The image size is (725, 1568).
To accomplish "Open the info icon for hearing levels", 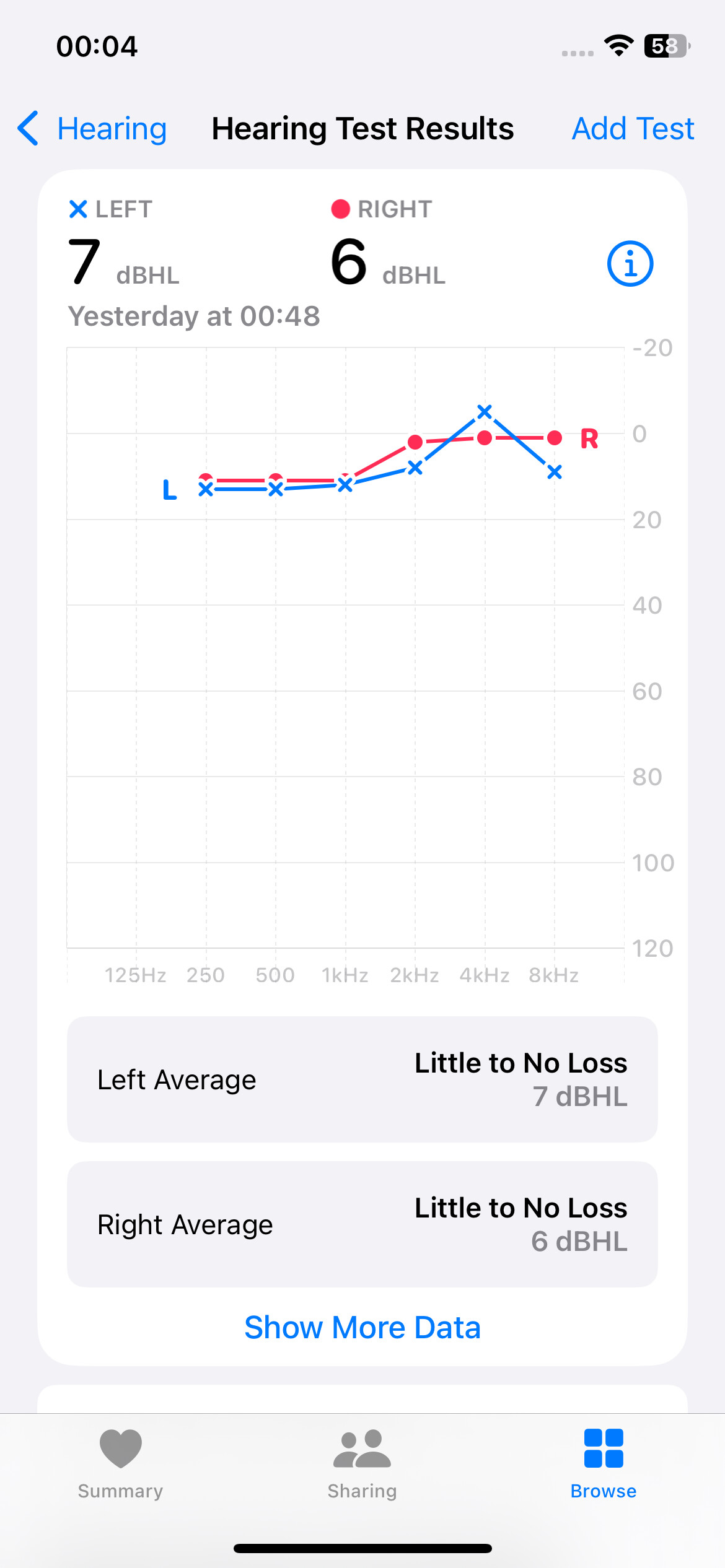I will pos(630,263).
